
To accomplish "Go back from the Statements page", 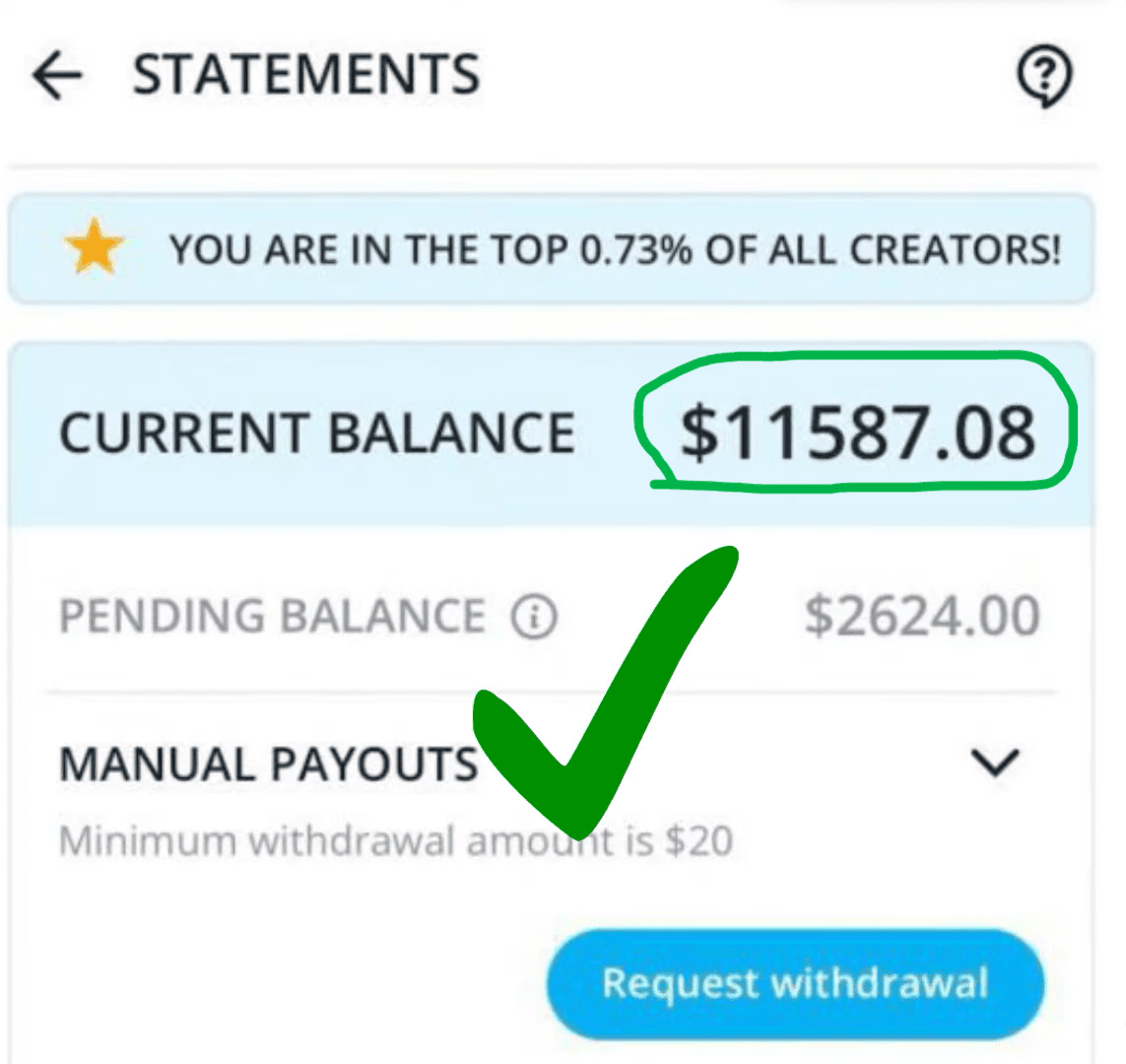I will point(57,77).
